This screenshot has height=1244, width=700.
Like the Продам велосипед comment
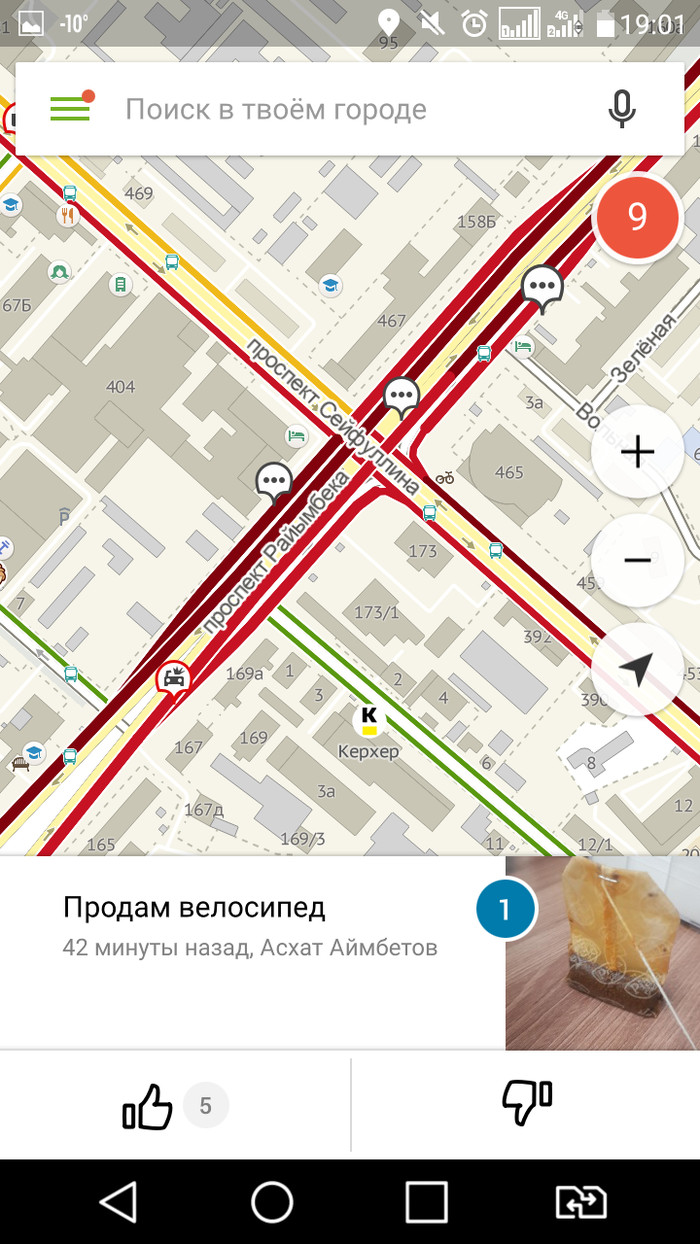tap(148, 1106)
